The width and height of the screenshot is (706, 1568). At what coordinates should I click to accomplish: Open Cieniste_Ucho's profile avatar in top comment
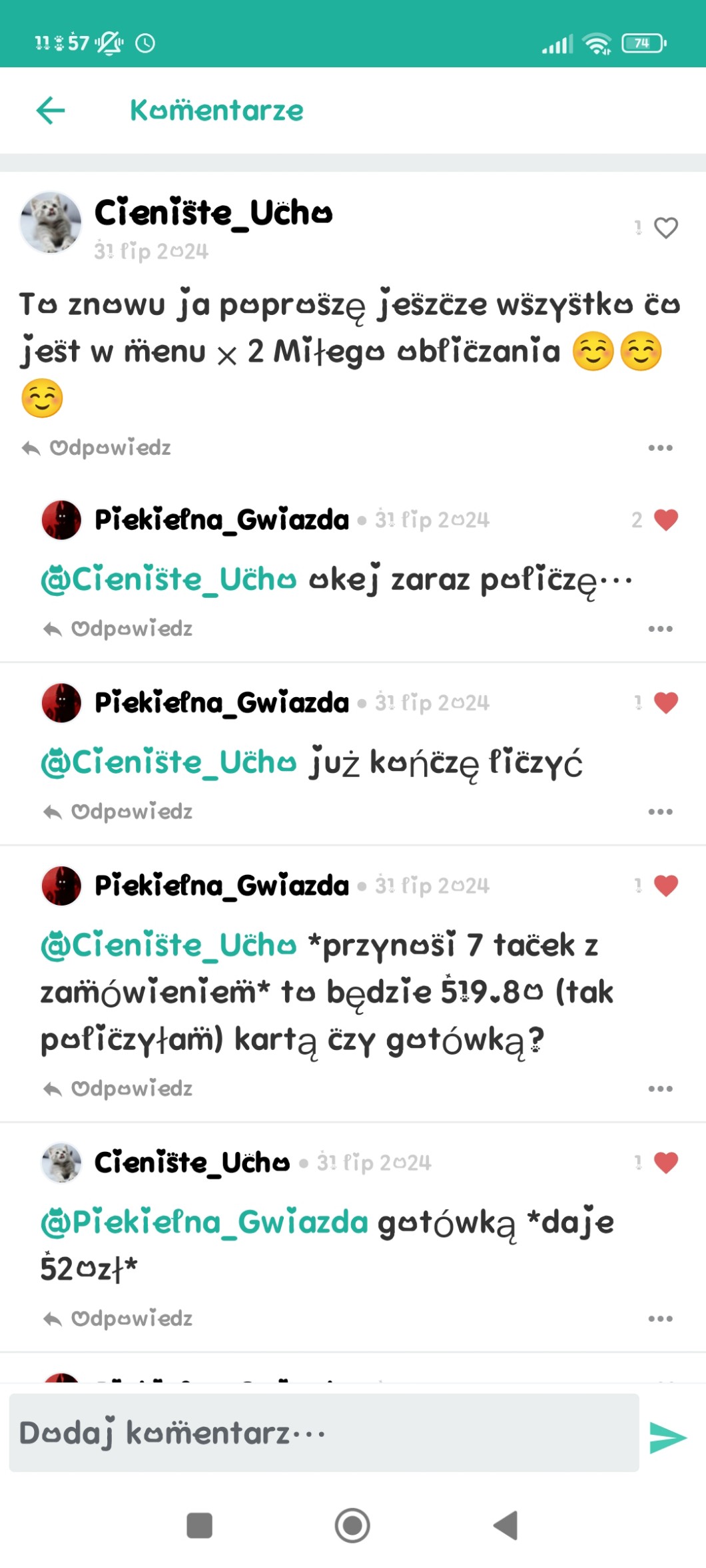tap(51, 223)
